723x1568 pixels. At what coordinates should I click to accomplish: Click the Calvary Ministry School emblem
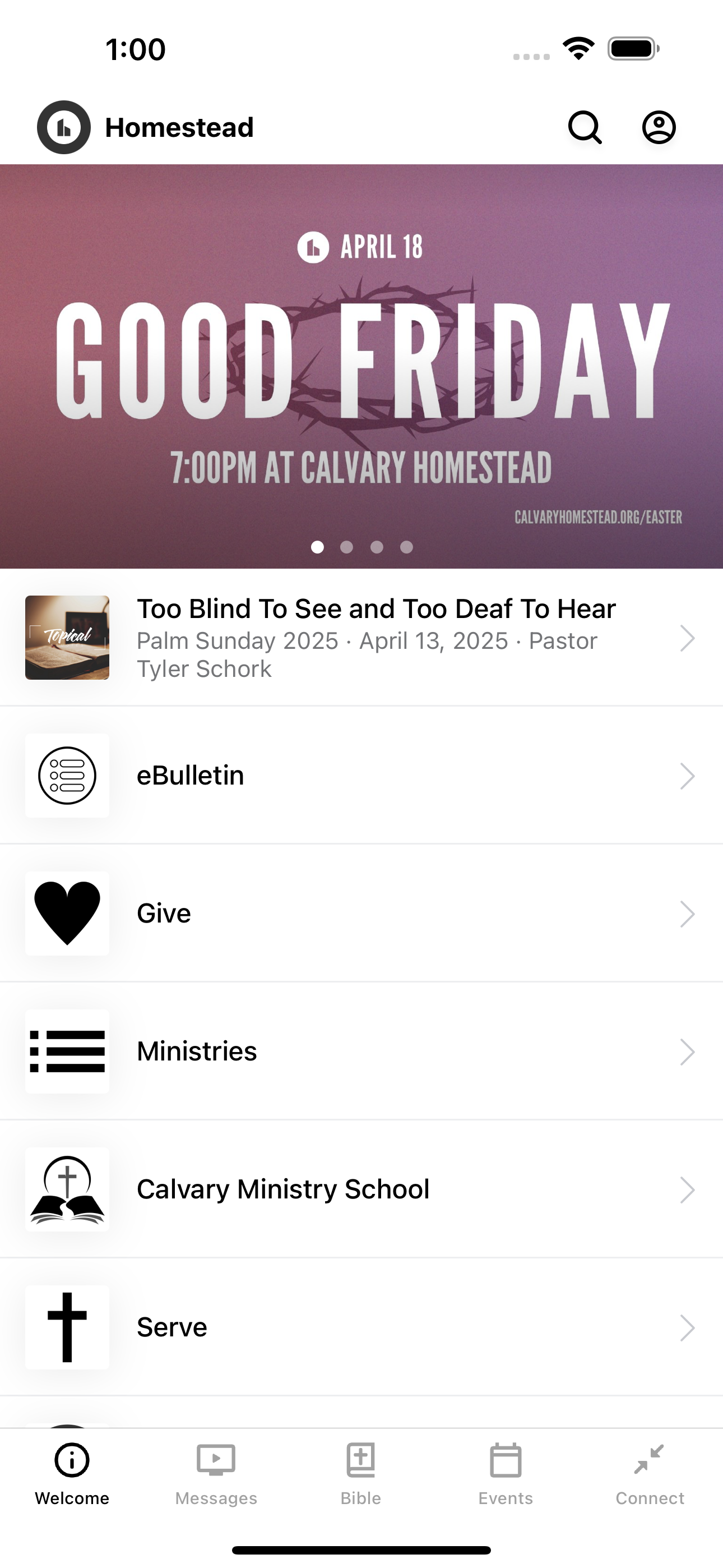pos(67,1189)
